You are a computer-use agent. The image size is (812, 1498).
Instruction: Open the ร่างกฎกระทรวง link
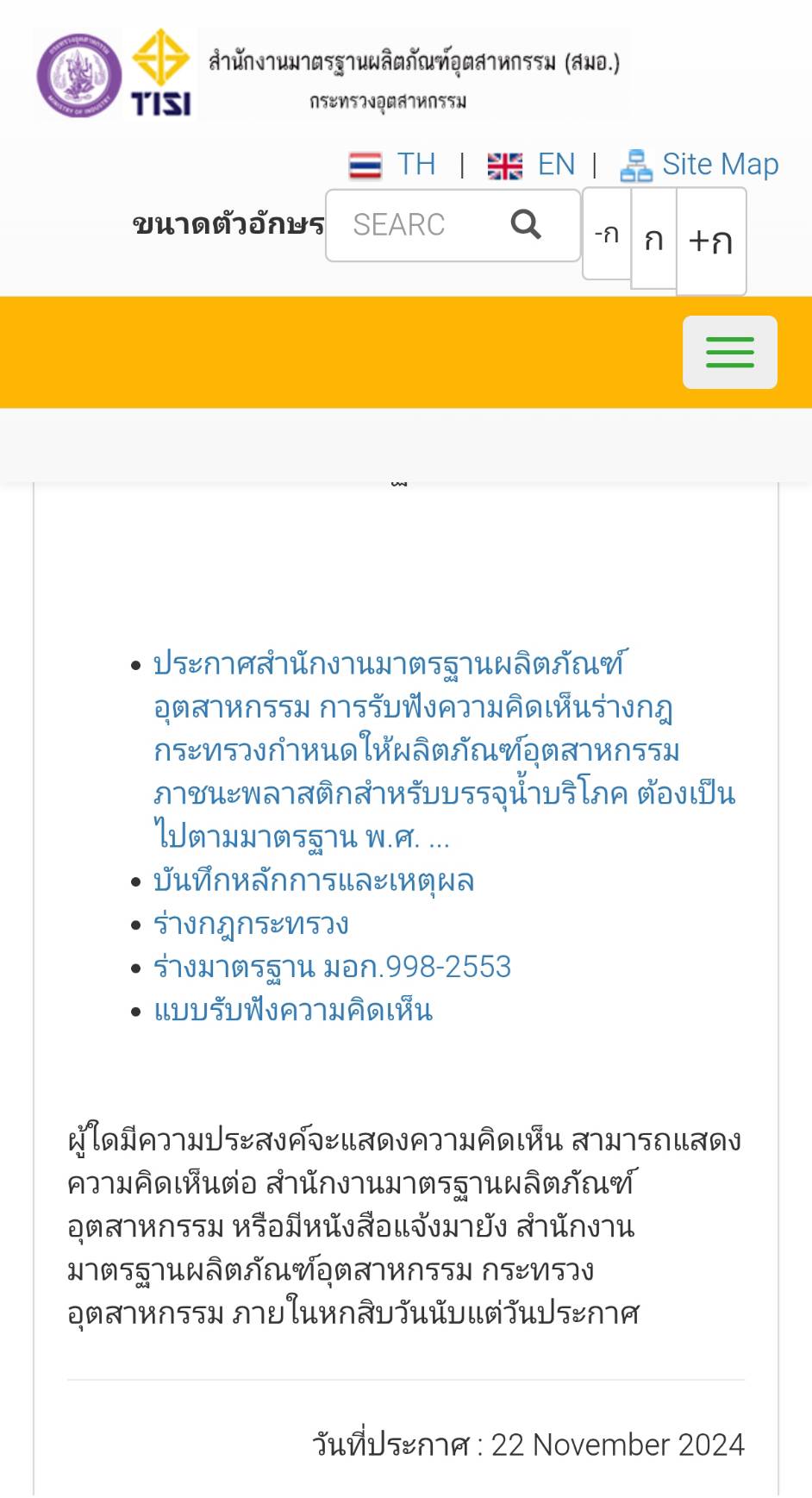251,924
